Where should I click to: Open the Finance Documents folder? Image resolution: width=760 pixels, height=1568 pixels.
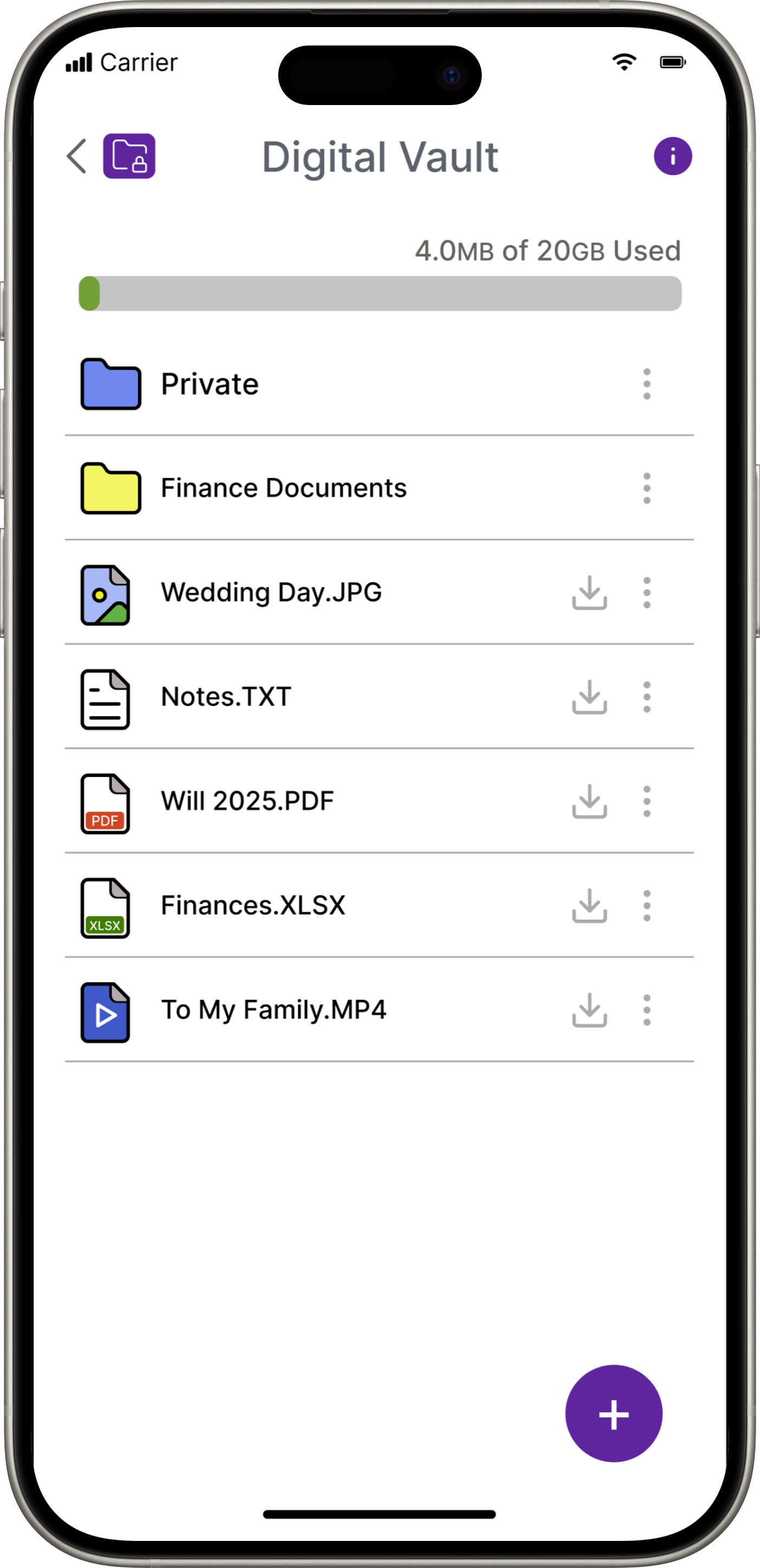pyautogui.click(x=283, y=488)
